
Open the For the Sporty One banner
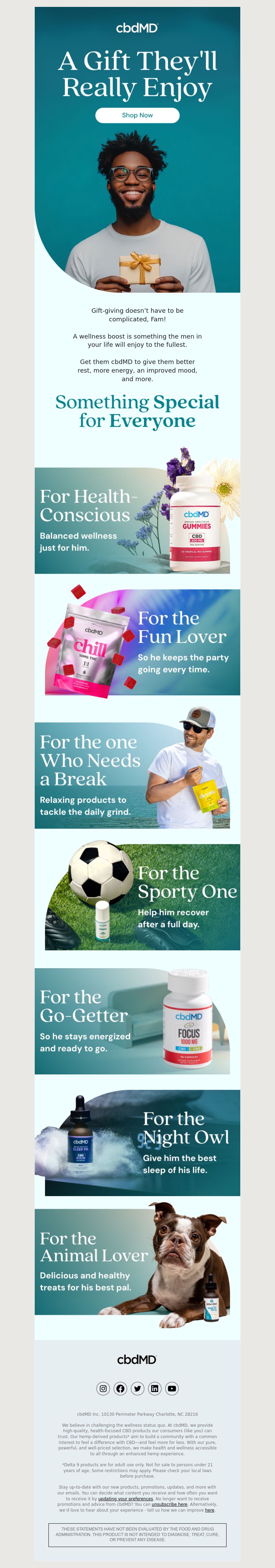pyautogui.click(x=142, y=897)
